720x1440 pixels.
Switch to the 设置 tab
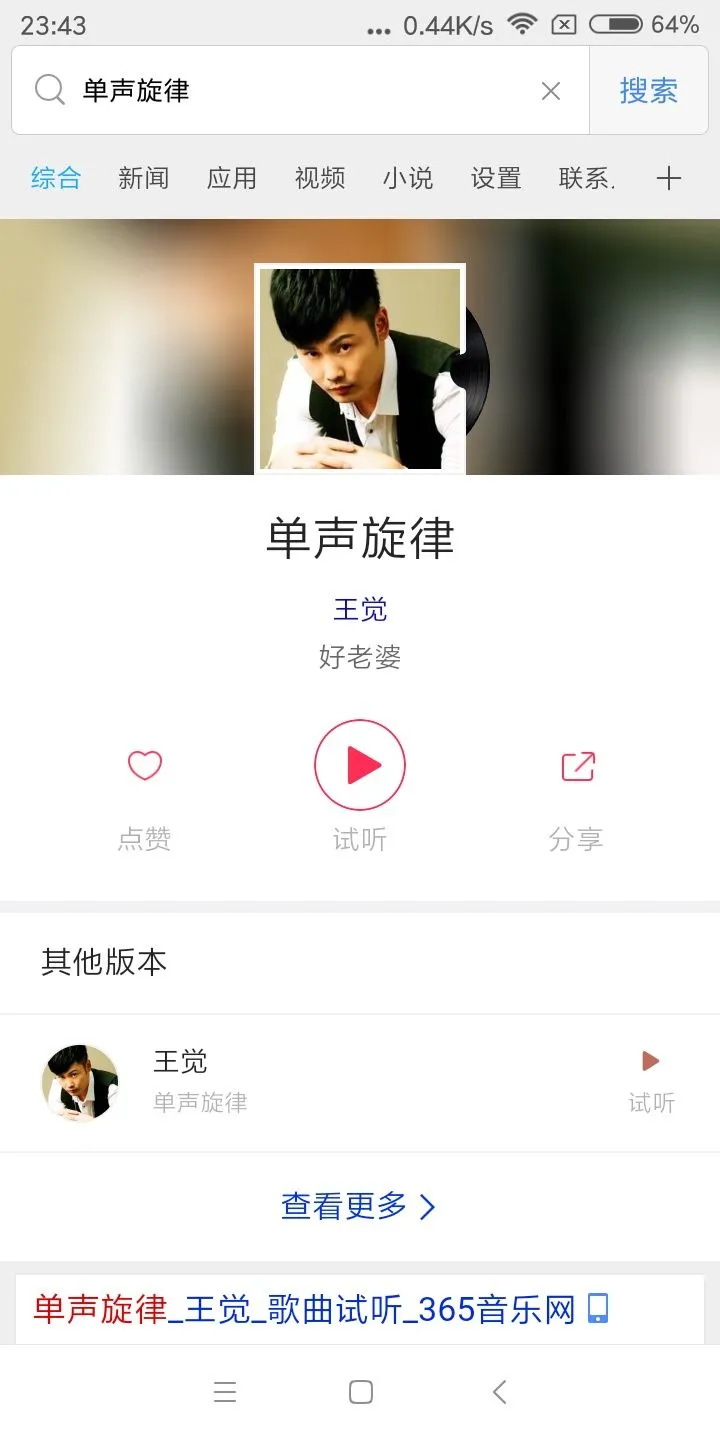pos(496,179)
